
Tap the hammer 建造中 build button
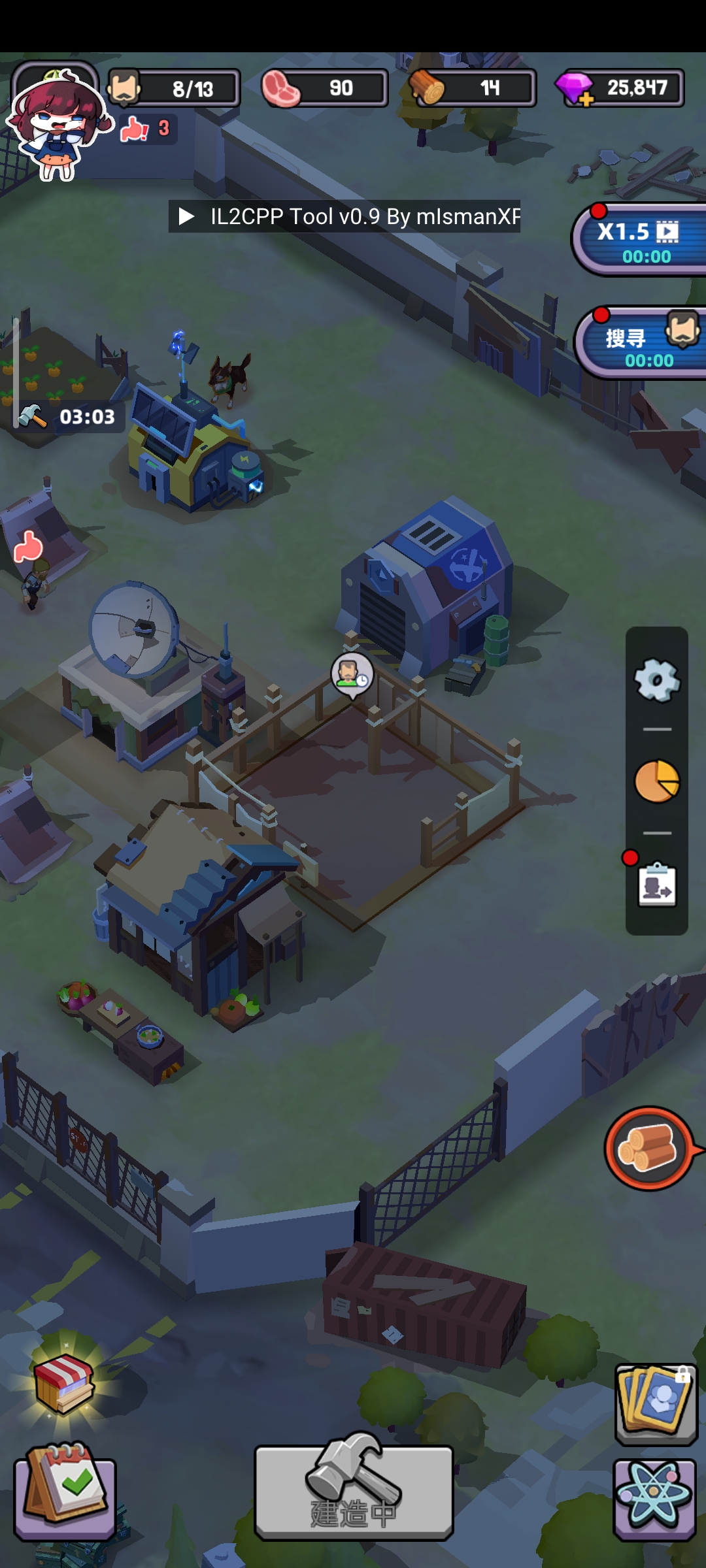click(354, 1491)
